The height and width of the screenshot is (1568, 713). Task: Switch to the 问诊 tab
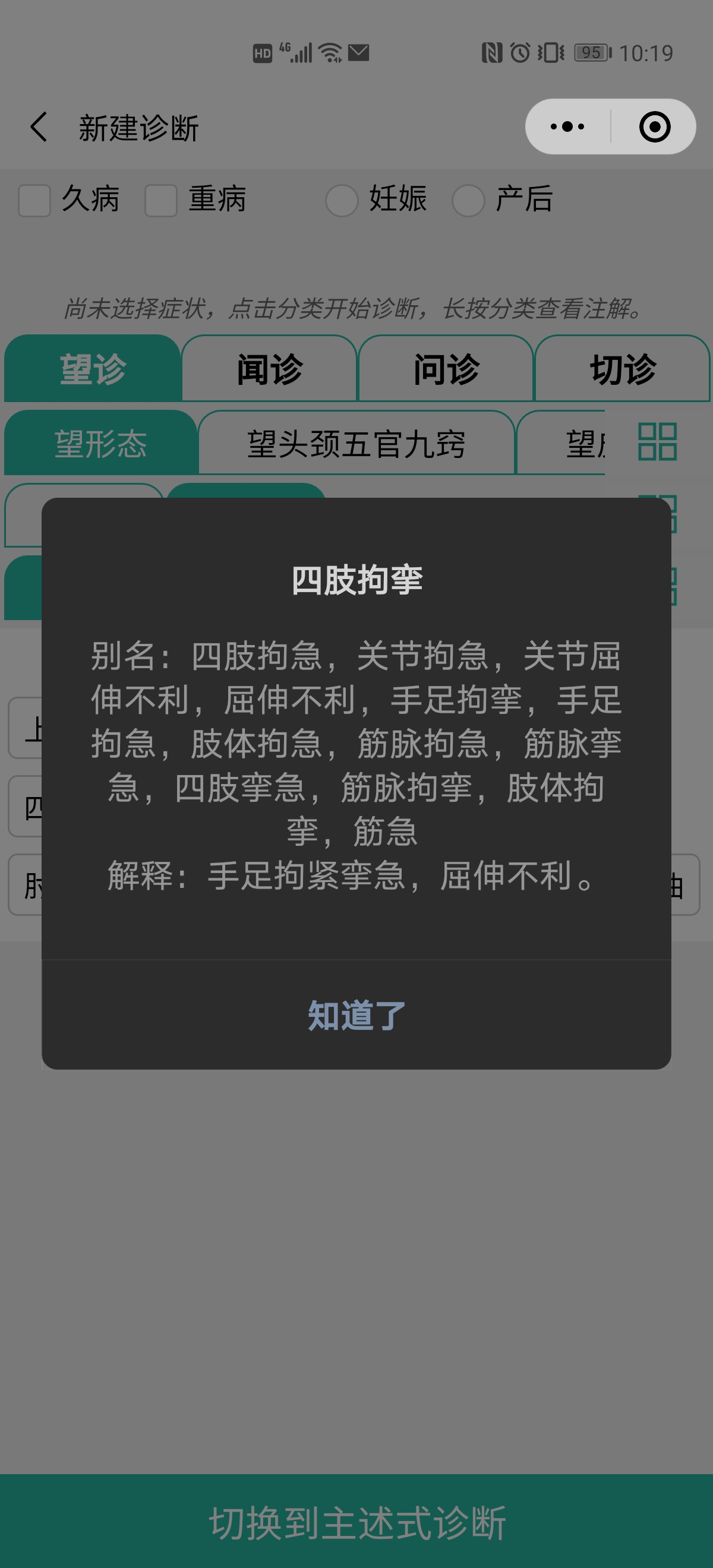446,369
